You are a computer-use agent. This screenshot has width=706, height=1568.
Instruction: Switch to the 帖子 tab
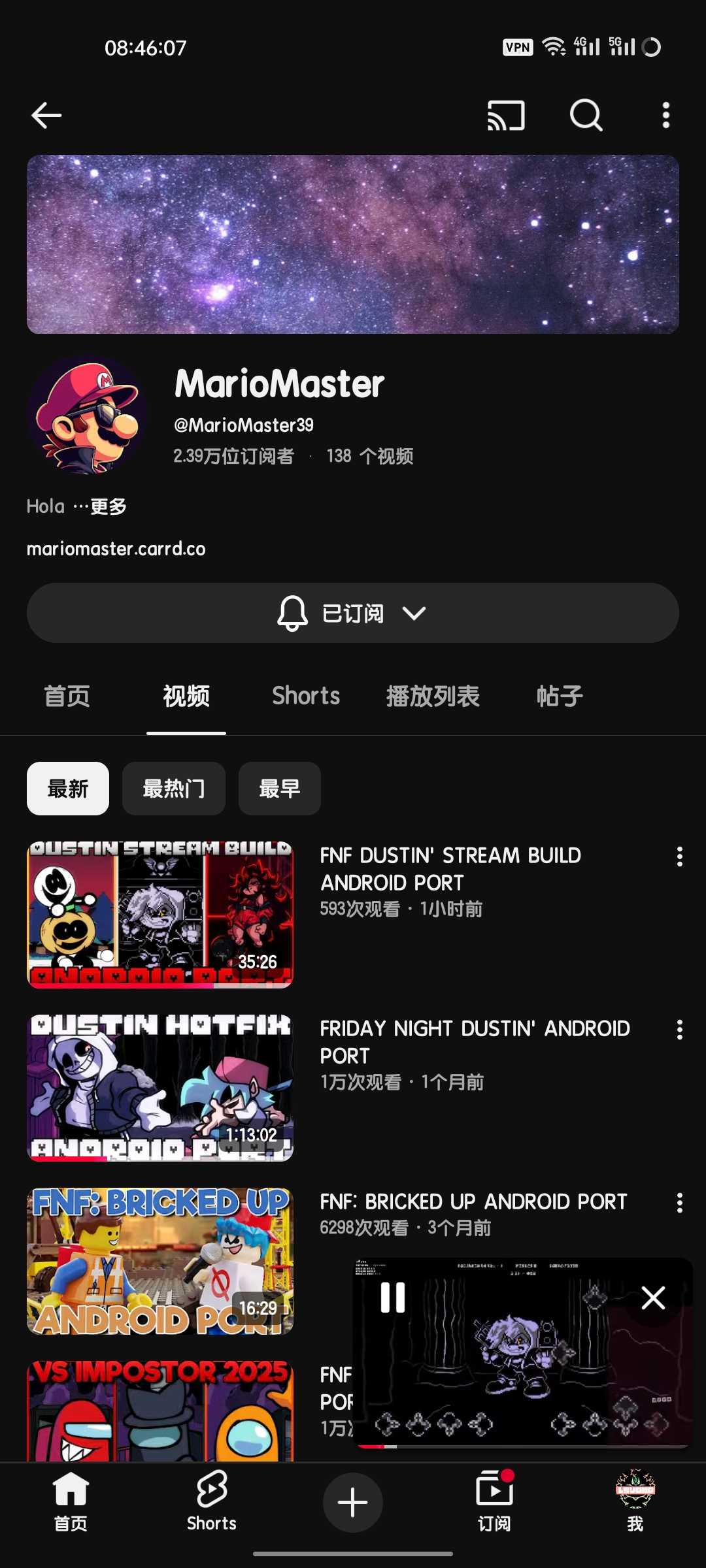pyautogui.click(x=560, y=696)
